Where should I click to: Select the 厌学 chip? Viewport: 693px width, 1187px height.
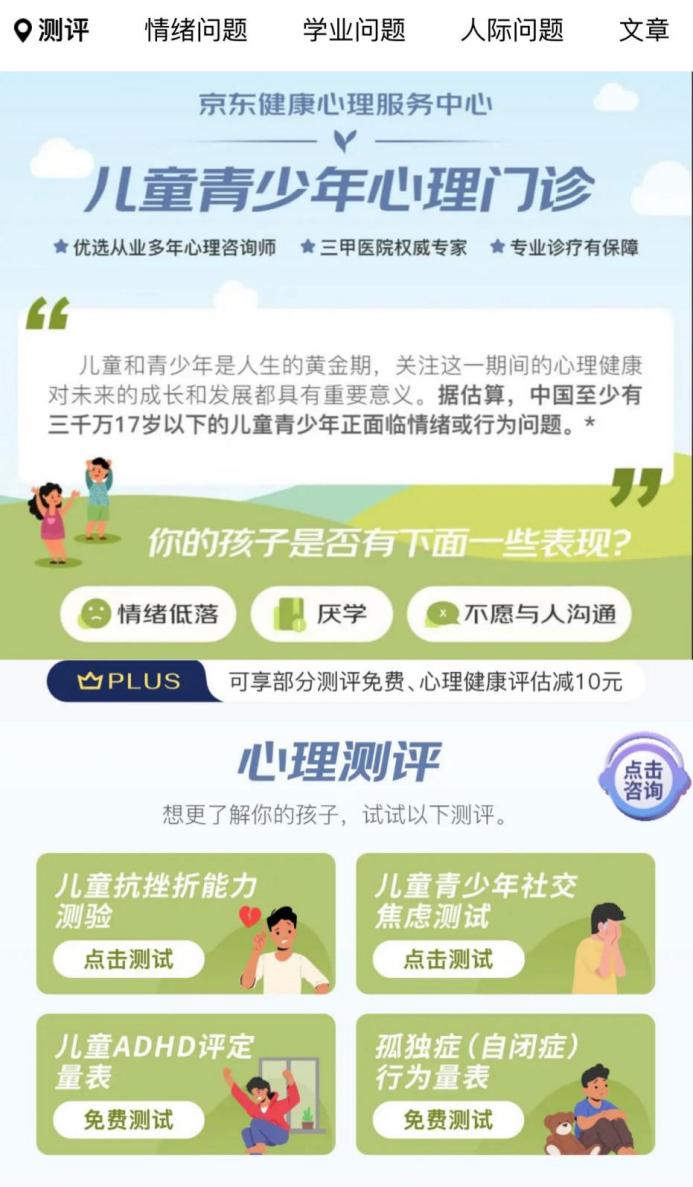coord(322,613)
